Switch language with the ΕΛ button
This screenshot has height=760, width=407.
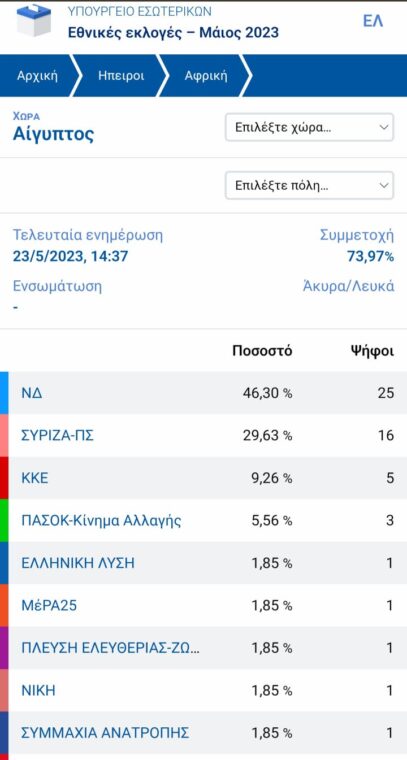click(373, 21)
